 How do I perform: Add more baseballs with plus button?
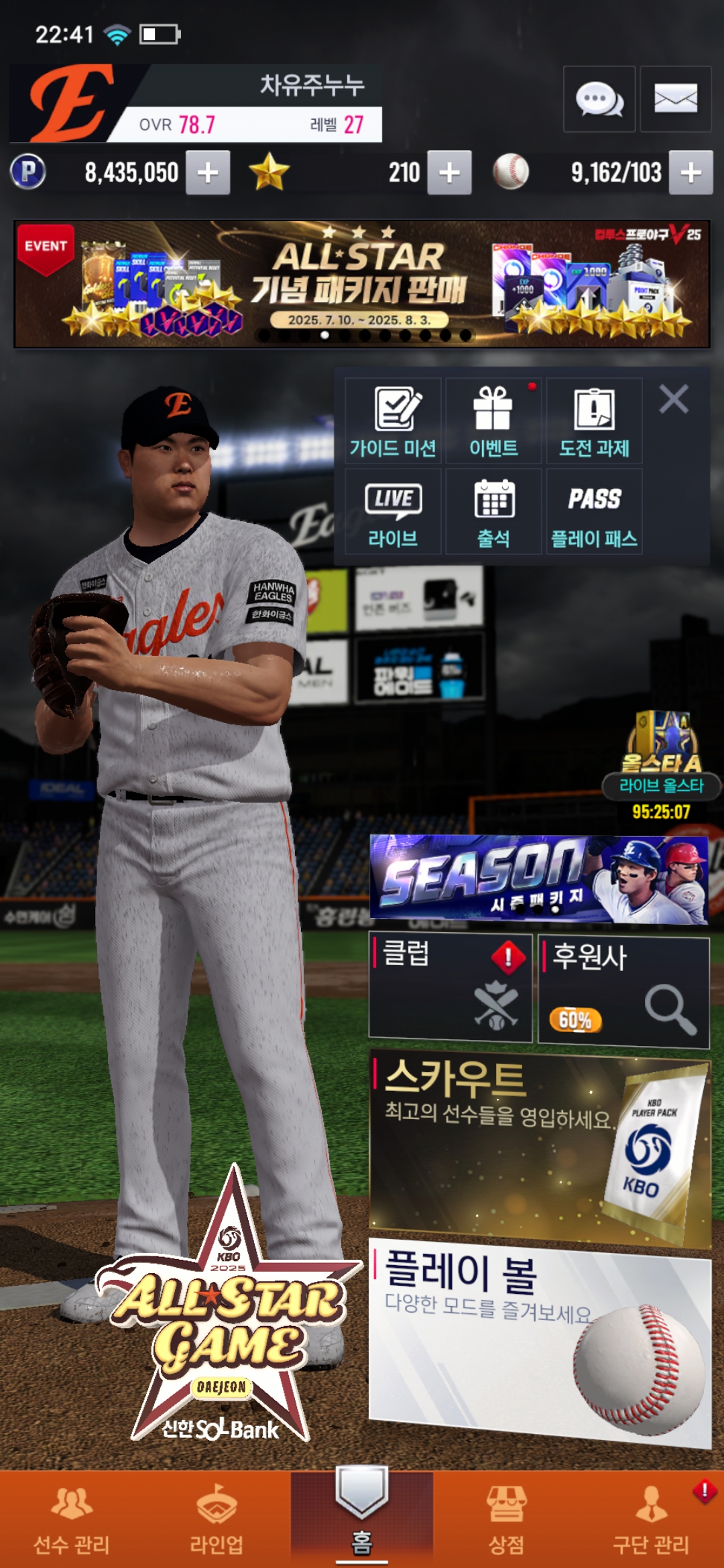[x=691, y=173]
